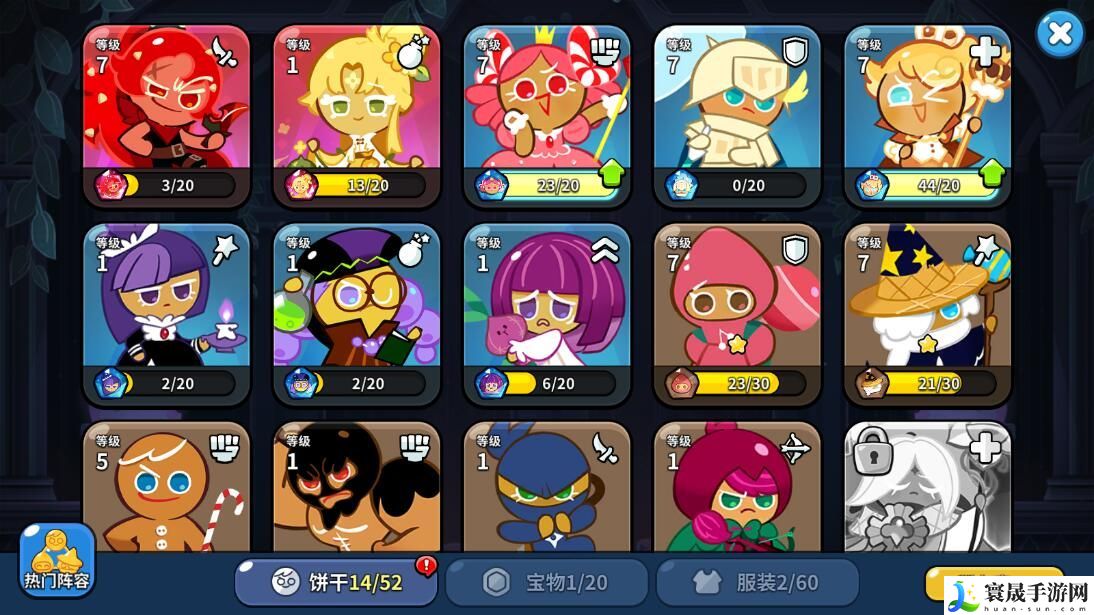Open the 热门阵容 popular lineup button

[57, 560]
